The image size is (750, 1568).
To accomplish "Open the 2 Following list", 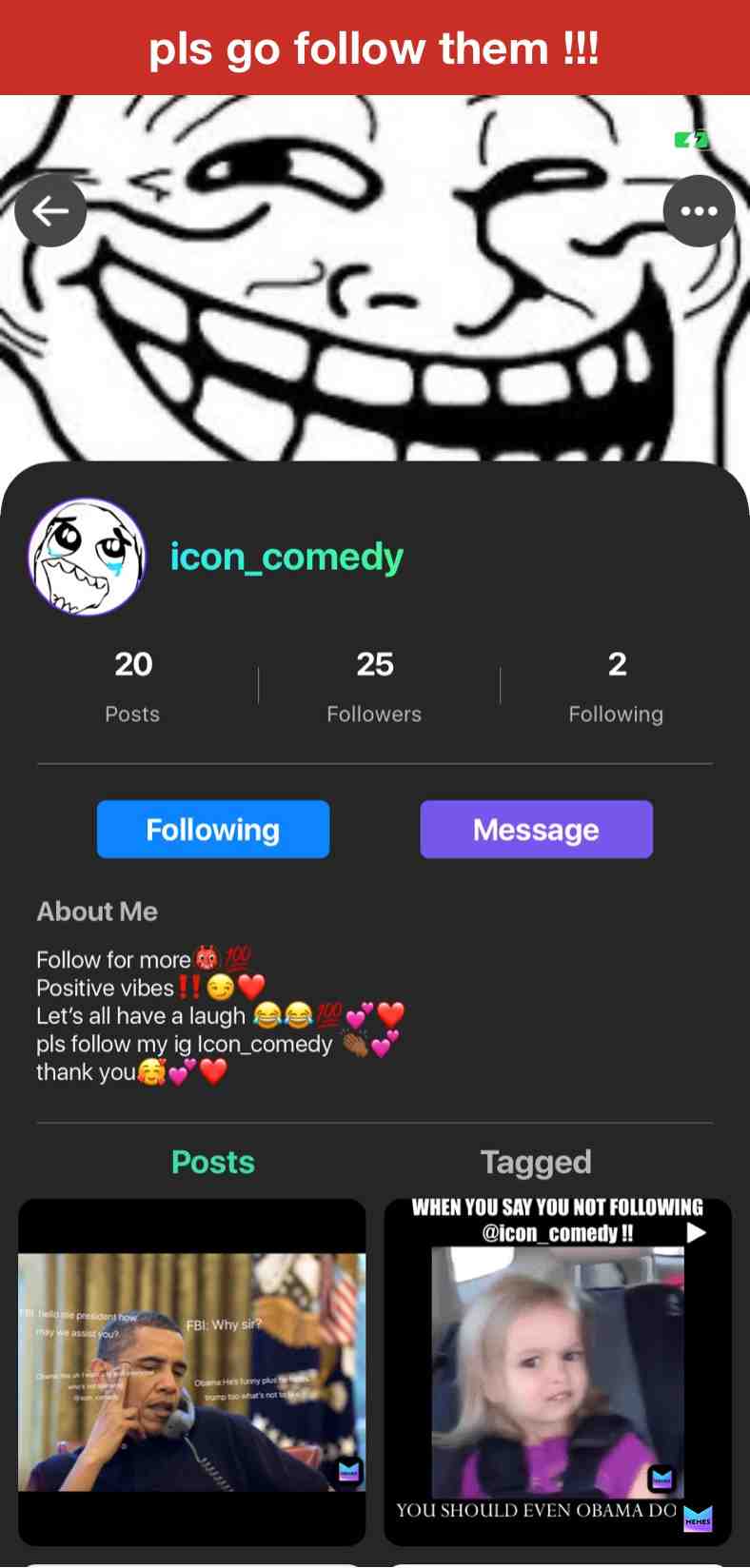I will click(x=616, y=686).
